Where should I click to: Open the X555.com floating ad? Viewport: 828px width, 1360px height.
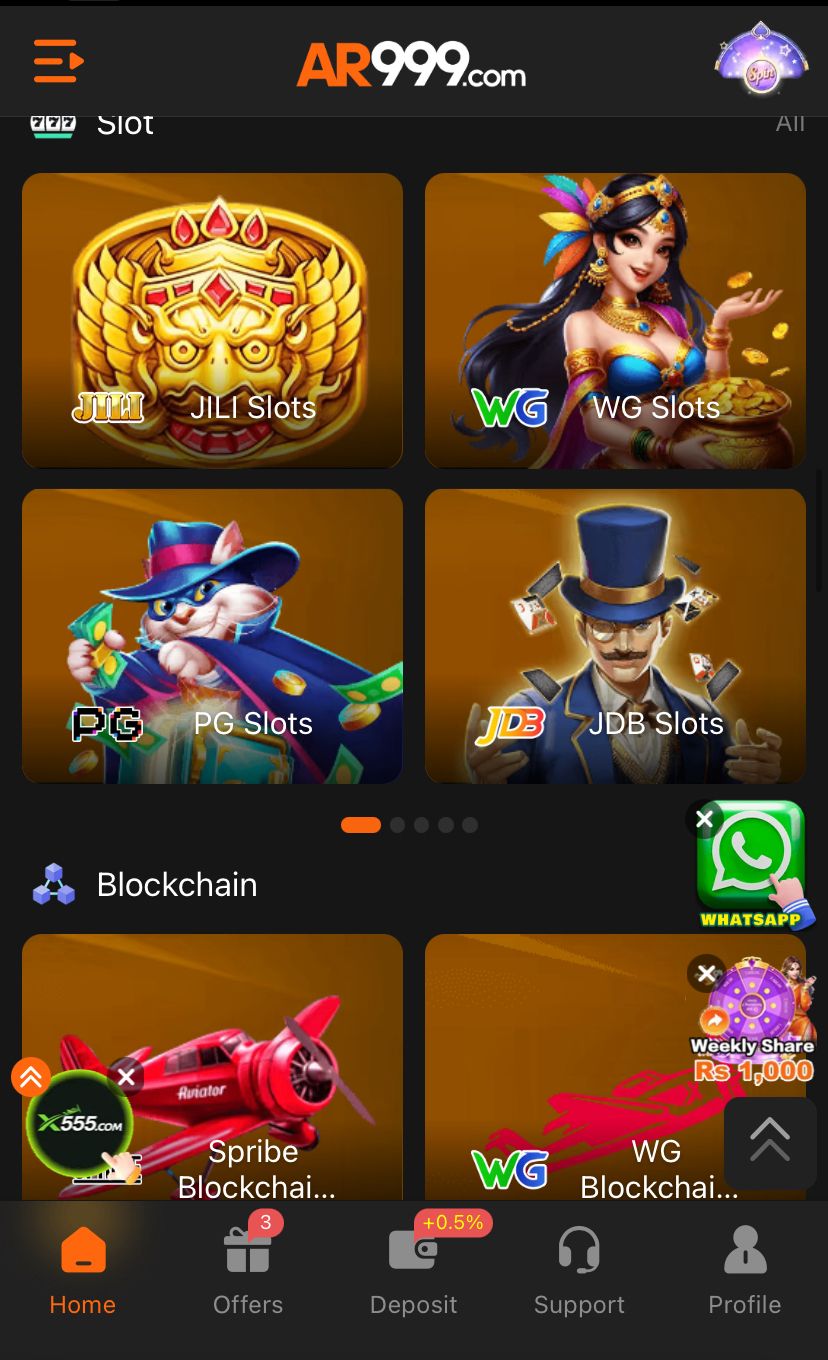pos(78,1124)
